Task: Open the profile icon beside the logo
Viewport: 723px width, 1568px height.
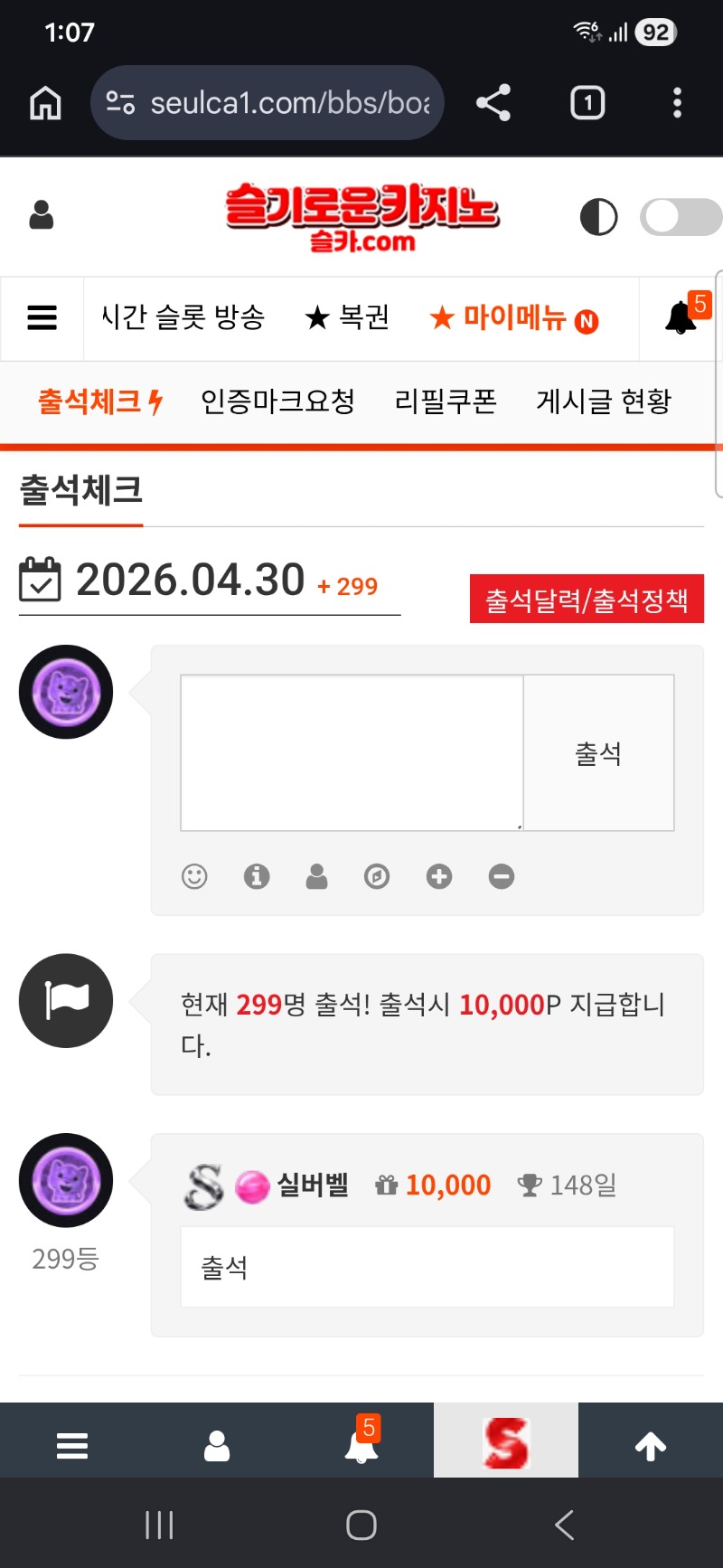Action: pyautogui.click(x=42, y=216)
